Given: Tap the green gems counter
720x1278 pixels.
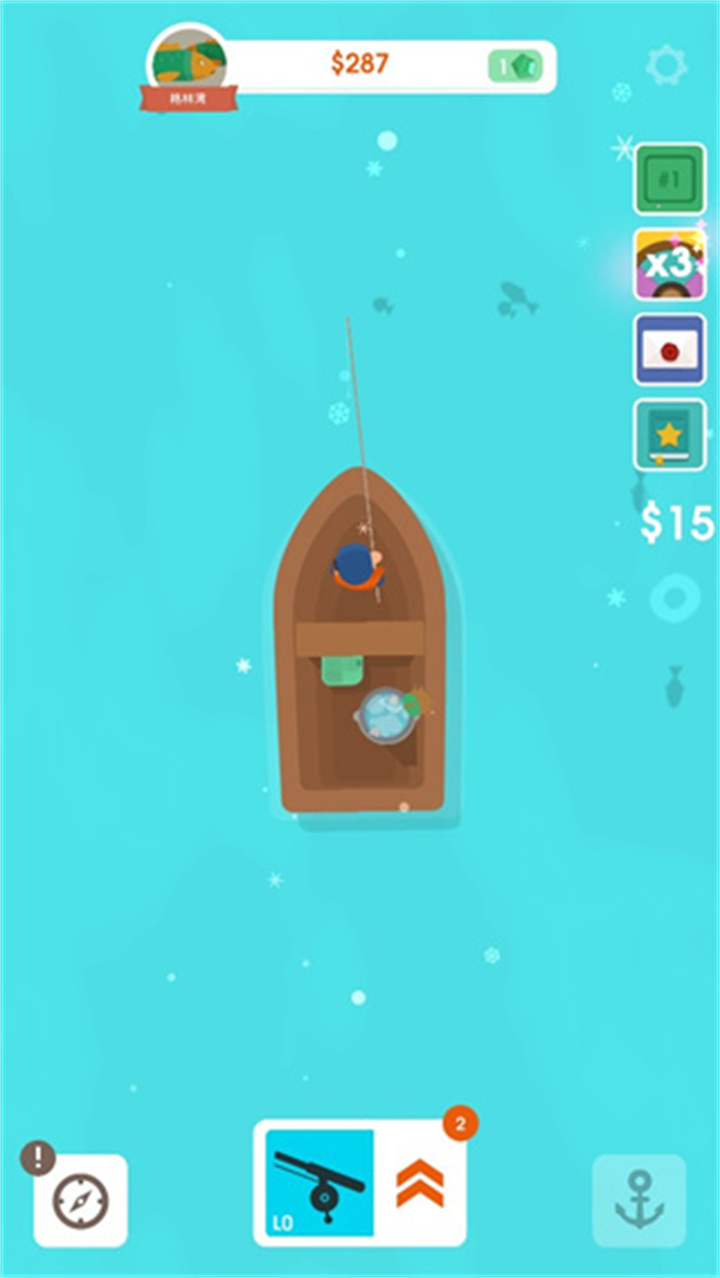Looking at the screenshot, I should 515,66.
